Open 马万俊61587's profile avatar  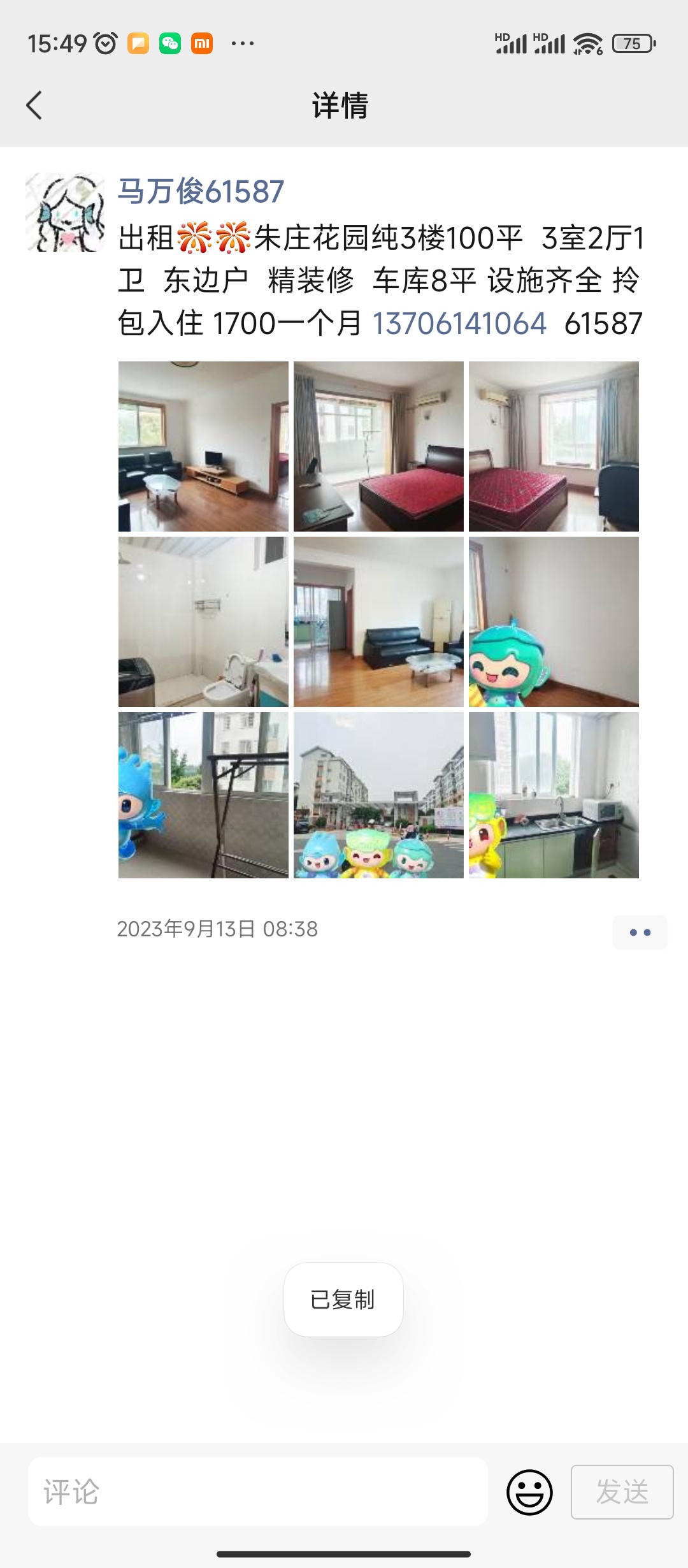coord(65,212)
